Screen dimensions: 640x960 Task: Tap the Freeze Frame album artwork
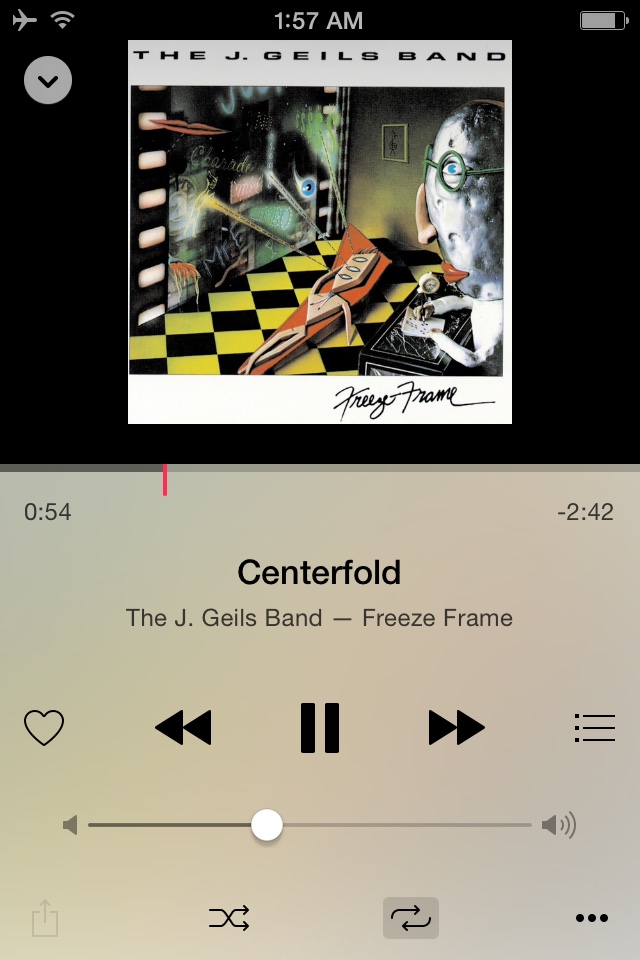[320, 232]
